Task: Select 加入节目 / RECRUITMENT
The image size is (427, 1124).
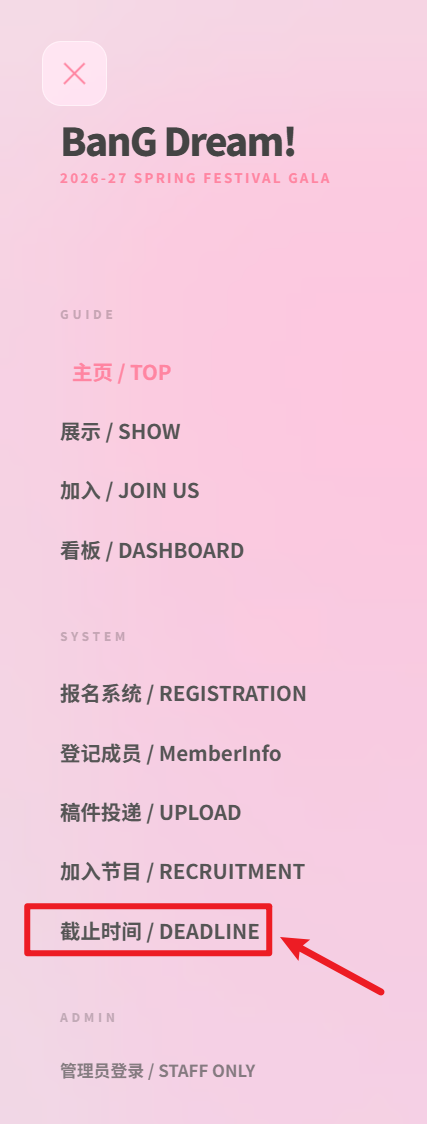Action: (183, 872)
